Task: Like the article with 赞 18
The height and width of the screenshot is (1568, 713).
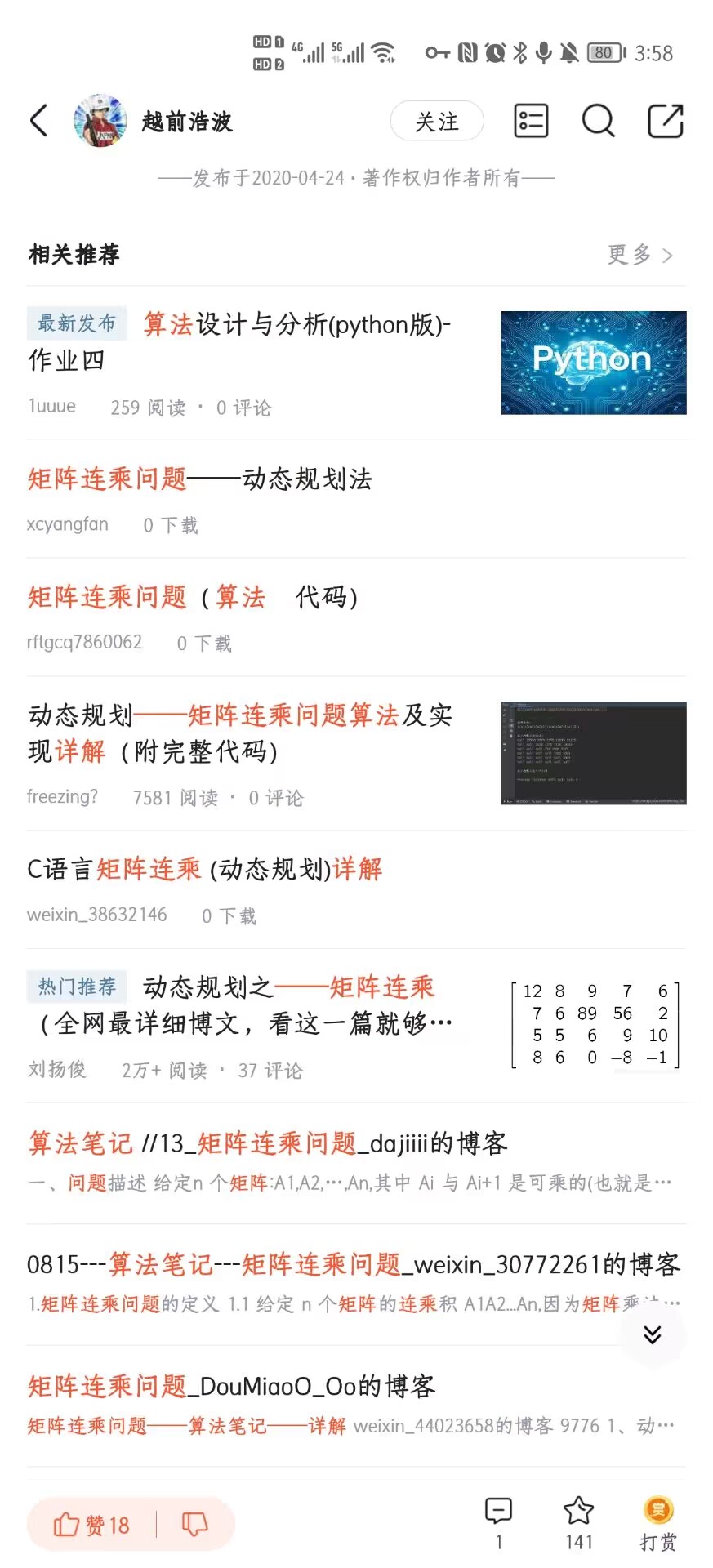Action: click(91, 1525)
